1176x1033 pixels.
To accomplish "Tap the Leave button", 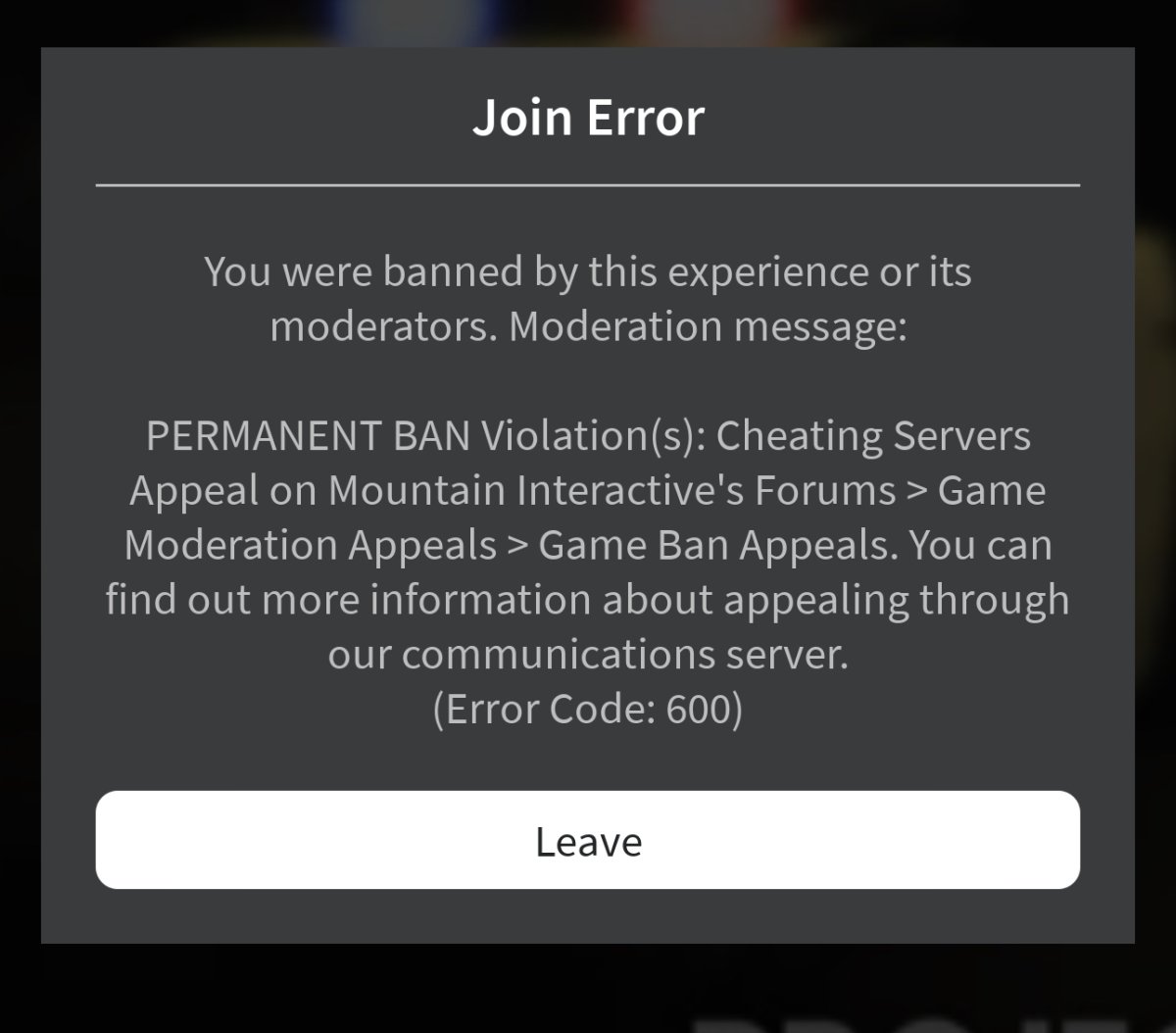I will 588,840.
